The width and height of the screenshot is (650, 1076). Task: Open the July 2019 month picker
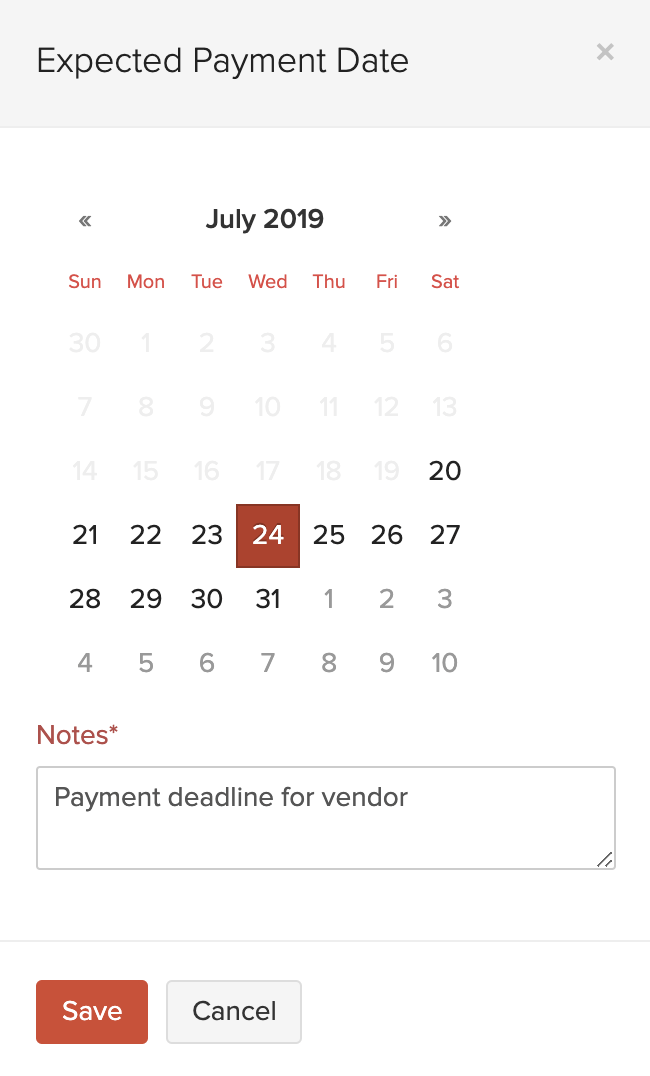(x=265, y=219)
